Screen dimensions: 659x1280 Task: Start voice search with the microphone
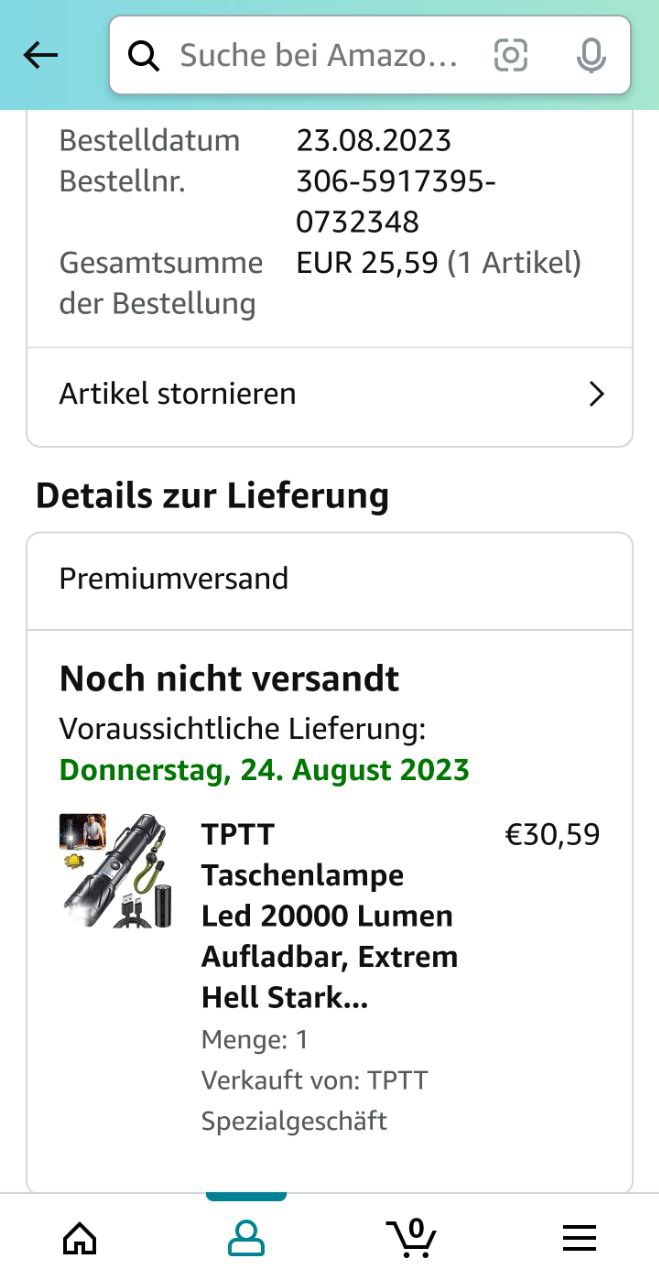point(591,56)
